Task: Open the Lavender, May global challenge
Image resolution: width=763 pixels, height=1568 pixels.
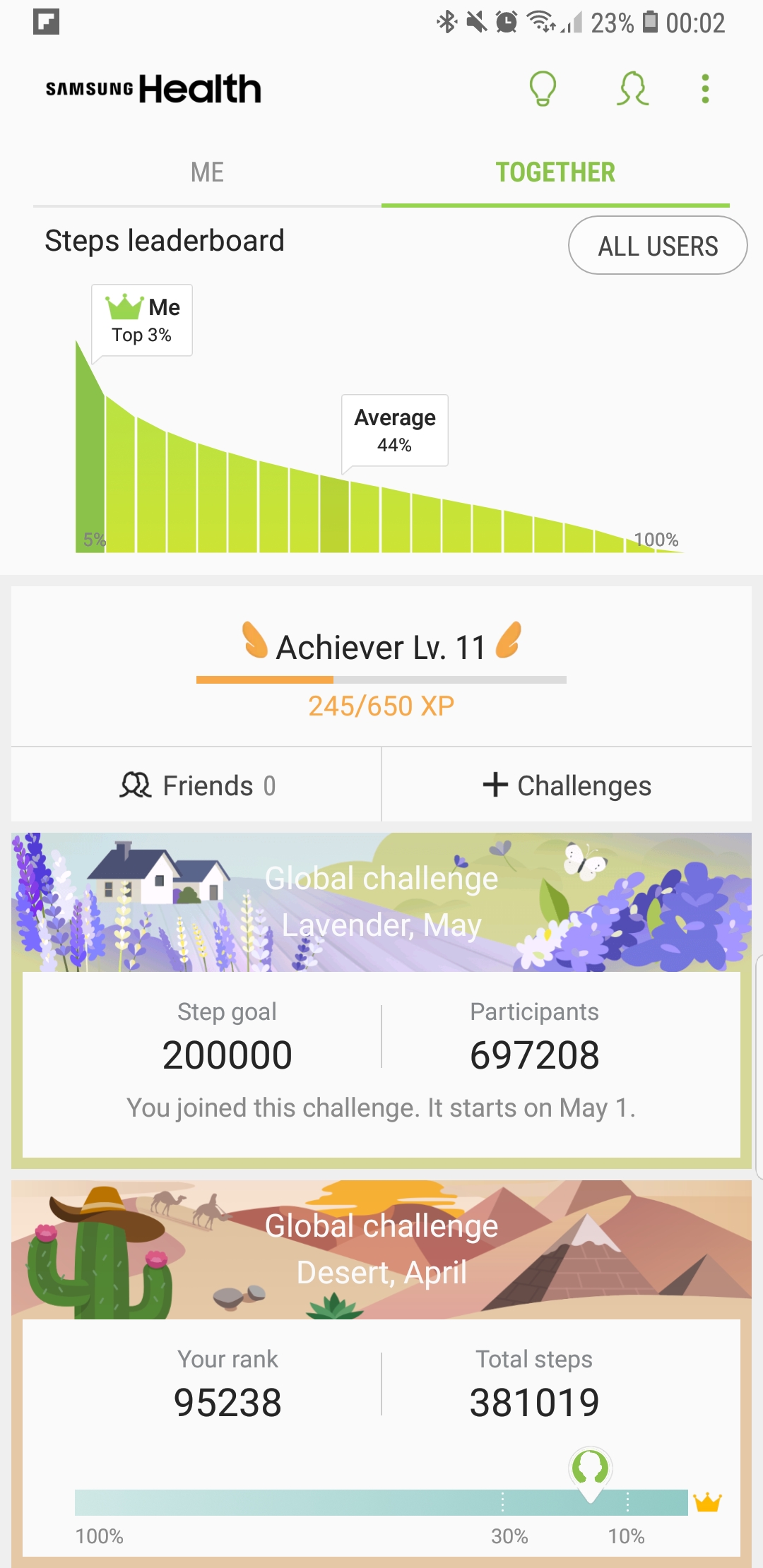Action: pyautogui.click(x=381, y=996)
